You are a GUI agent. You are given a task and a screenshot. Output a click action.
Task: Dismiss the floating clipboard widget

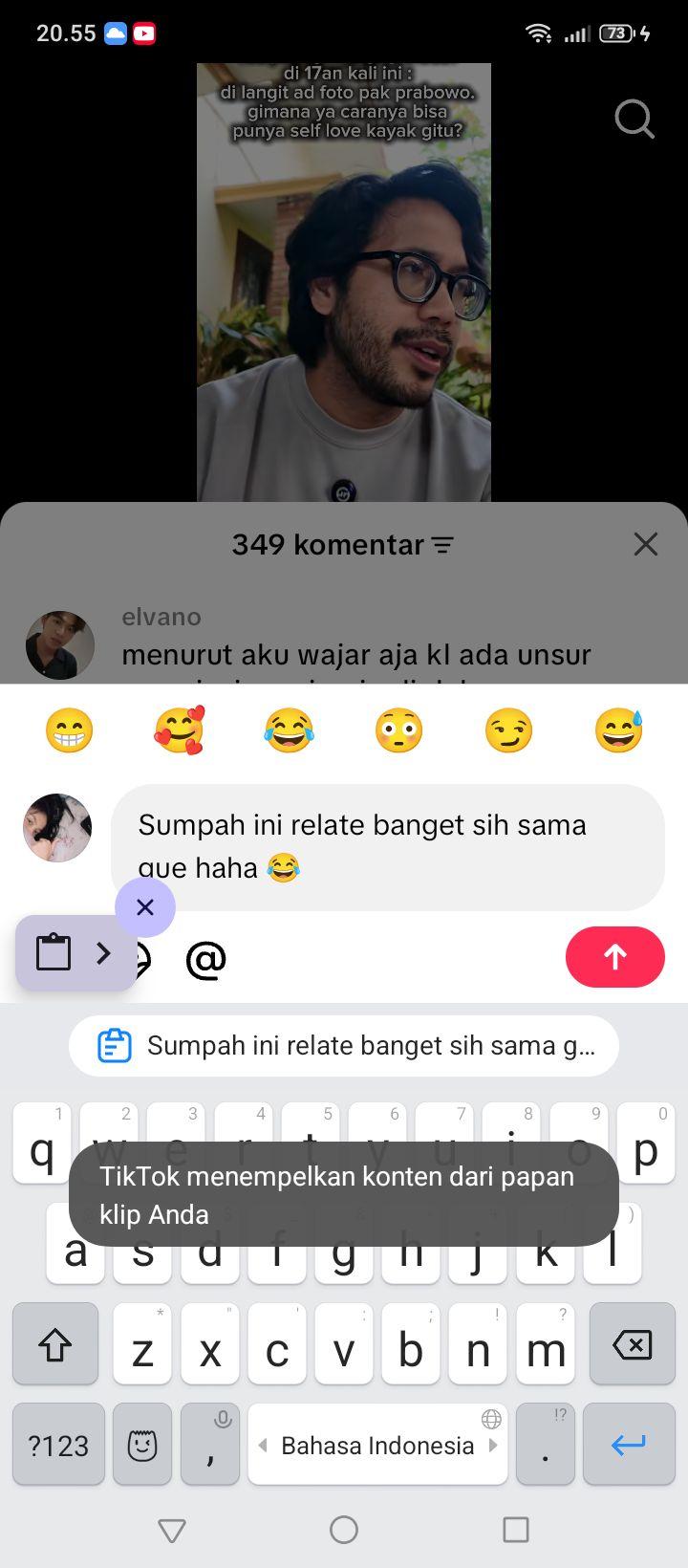[x=145, y=906]
